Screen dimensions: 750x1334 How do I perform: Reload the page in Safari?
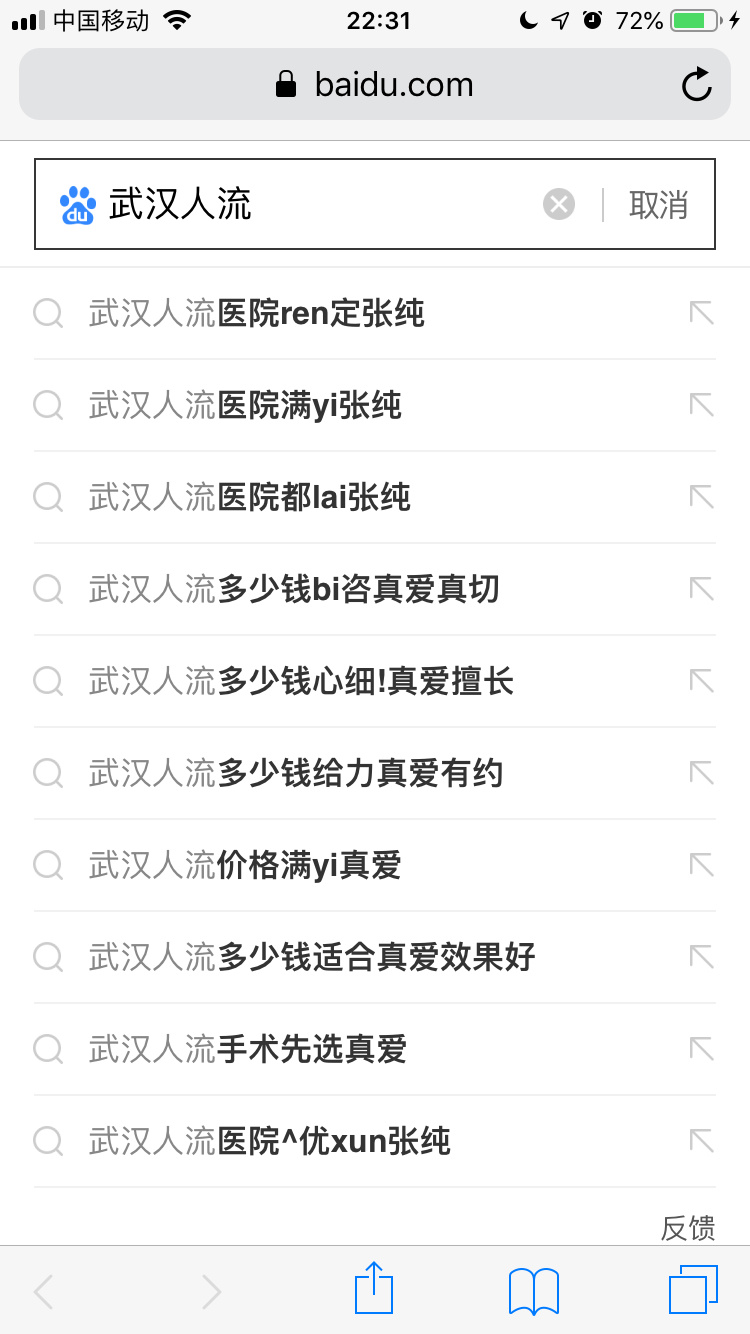click(696, 85)
